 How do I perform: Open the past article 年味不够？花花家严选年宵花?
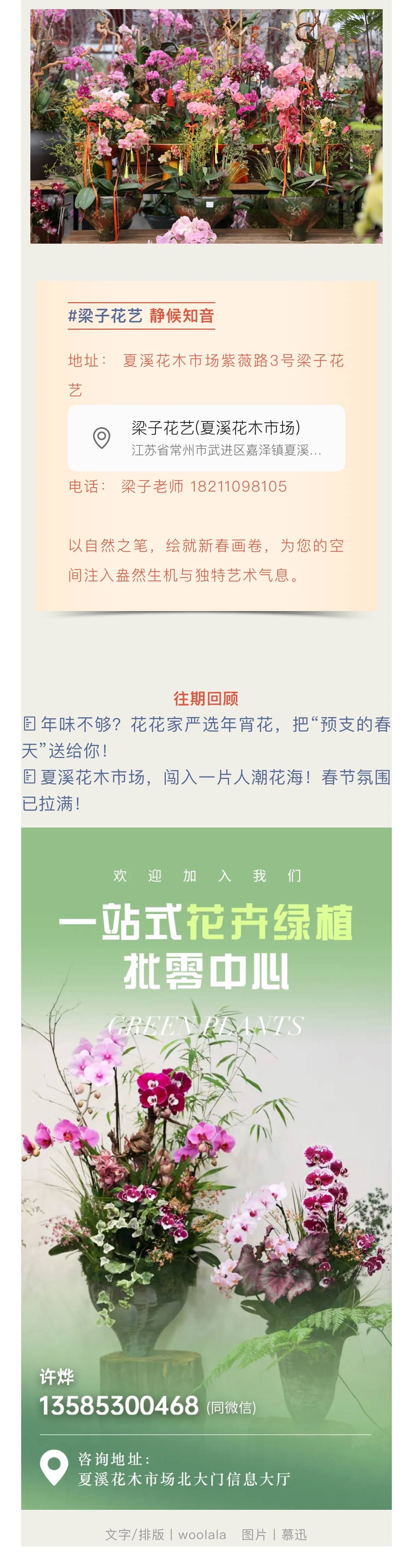coord(206,724)
